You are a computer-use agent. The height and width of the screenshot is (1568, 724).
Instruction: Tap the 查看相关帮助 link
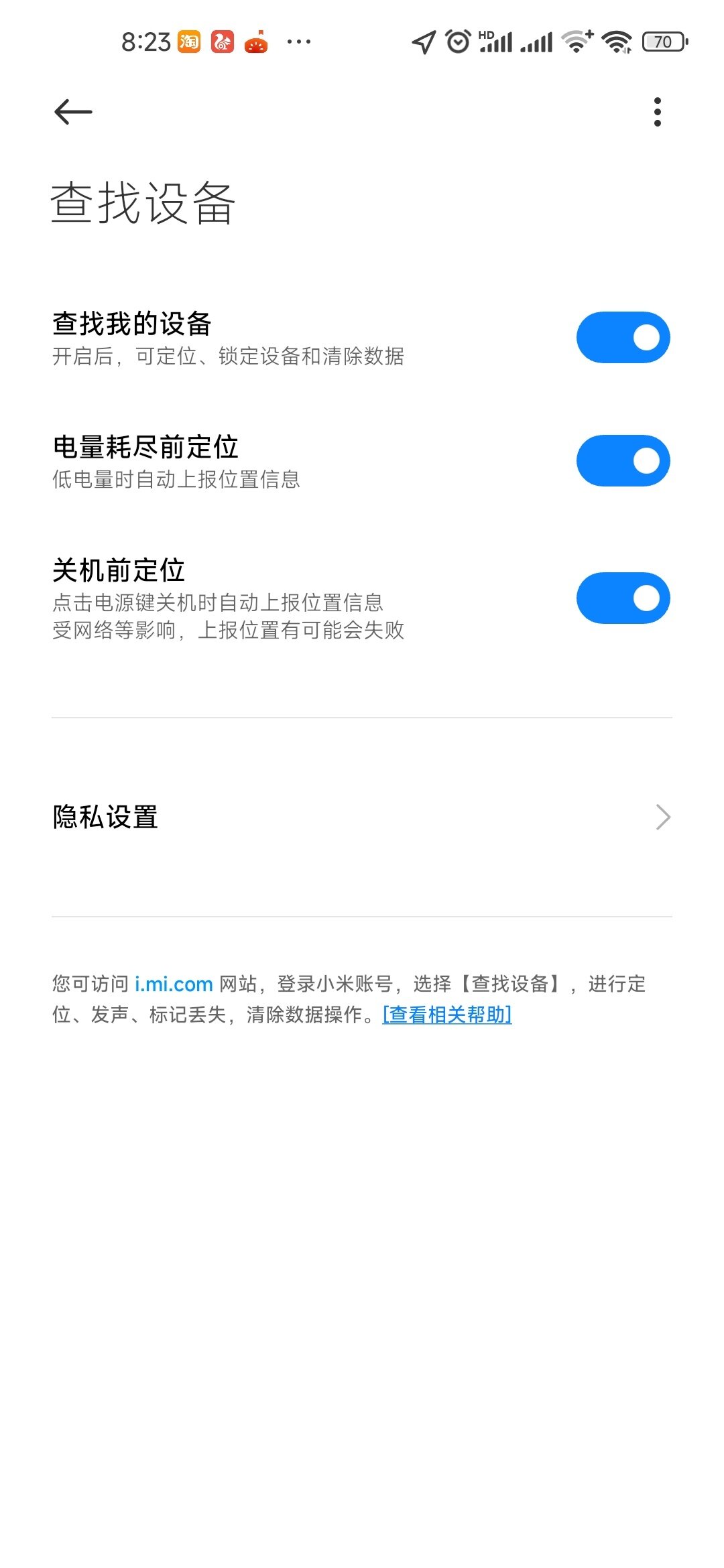(x=446, y=1015)
